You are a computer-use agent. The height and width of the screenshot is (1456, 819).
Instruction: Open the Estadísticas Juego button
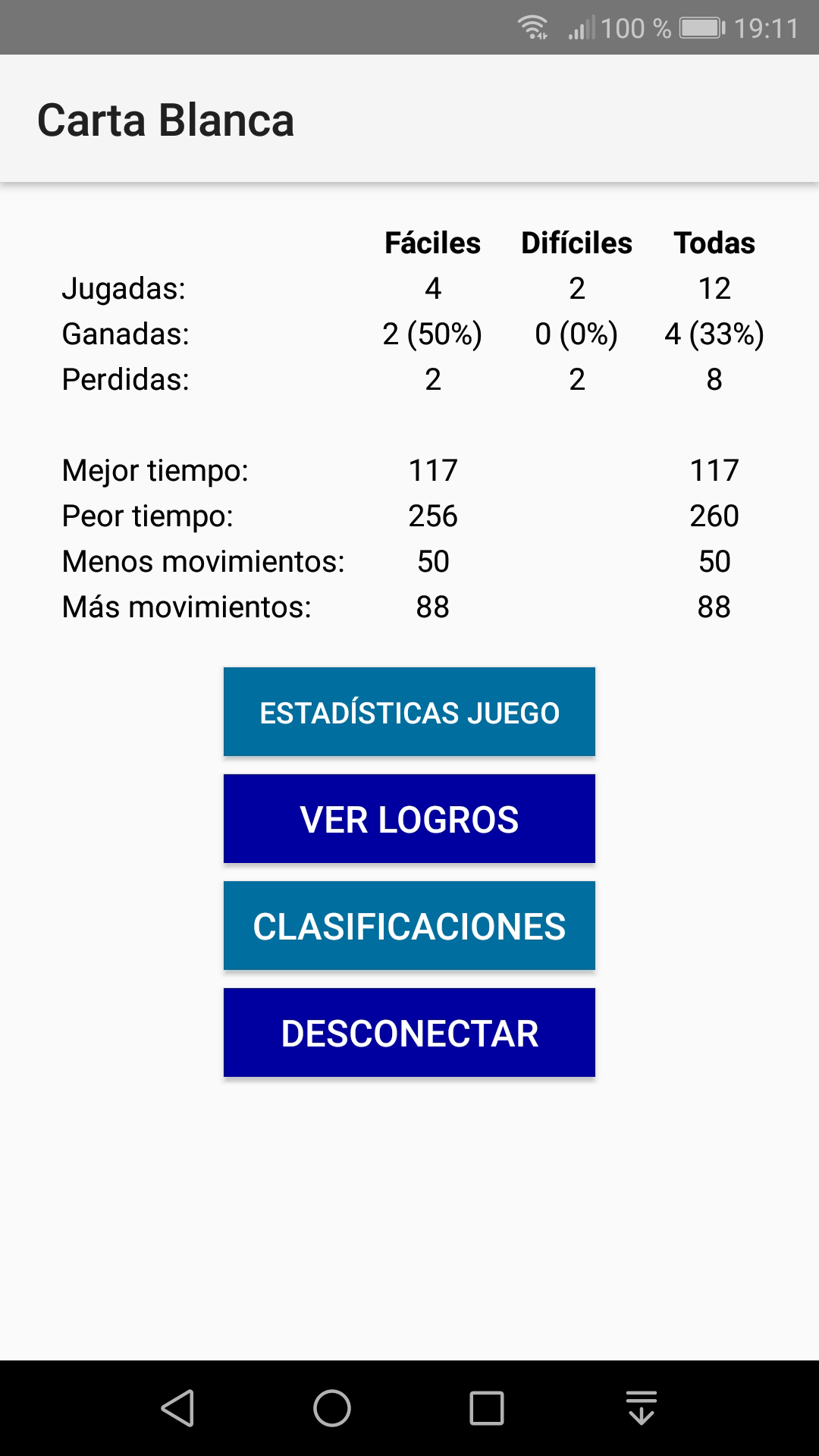(409, 712)
